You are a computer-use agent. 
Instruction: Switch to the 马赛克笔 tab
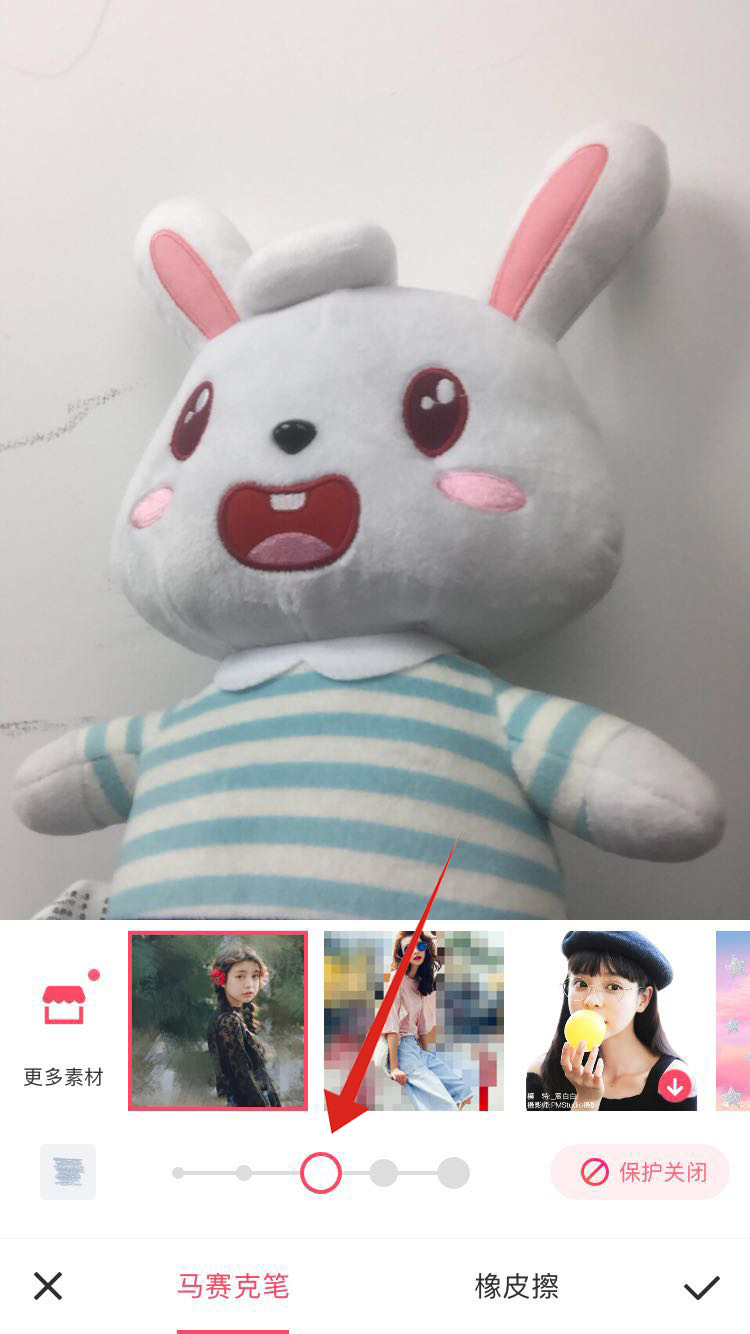tap(233, 1286)
